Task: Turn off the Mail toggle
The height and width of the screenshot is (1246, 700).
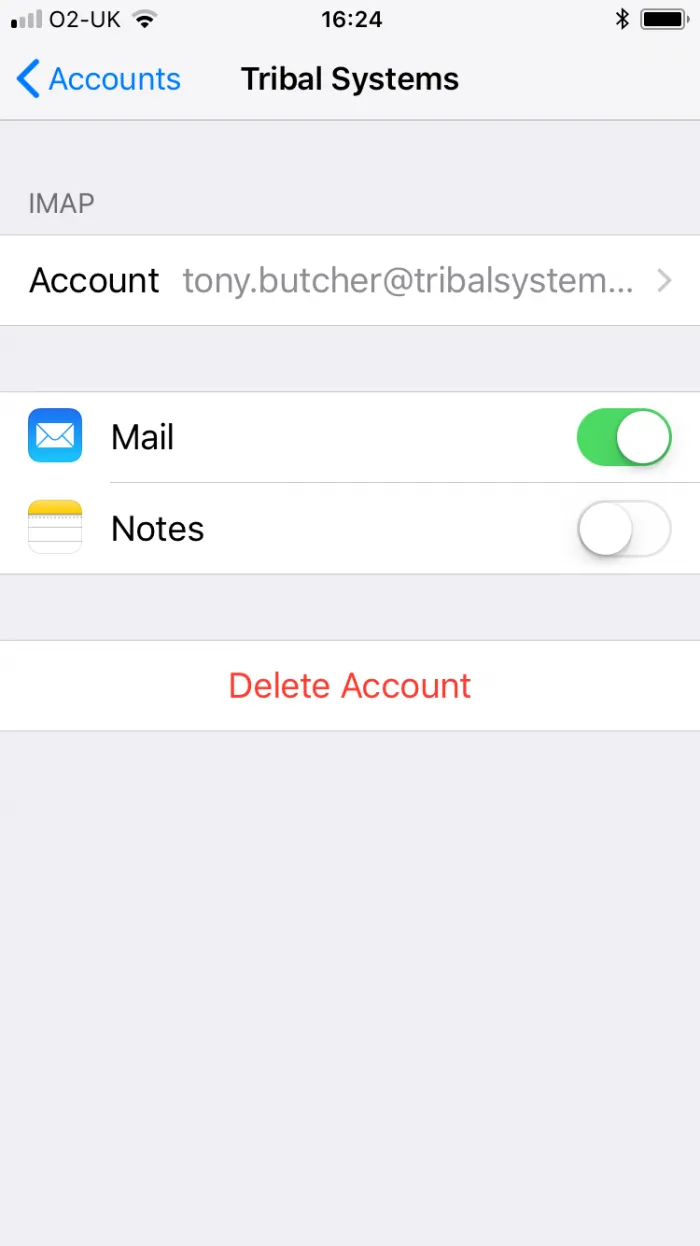Action: [623, 437]
